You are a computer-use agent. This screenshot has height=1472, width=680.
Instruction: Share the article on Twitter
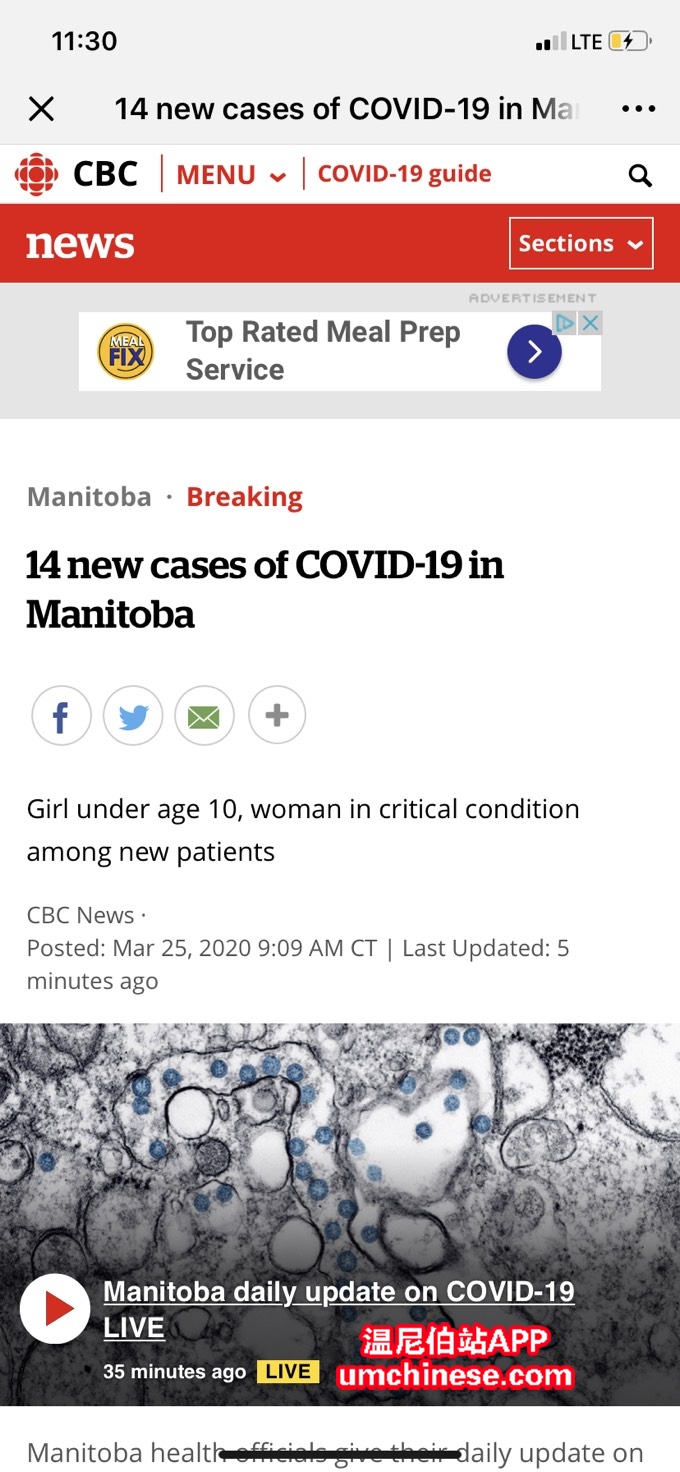tap(133, 716)
